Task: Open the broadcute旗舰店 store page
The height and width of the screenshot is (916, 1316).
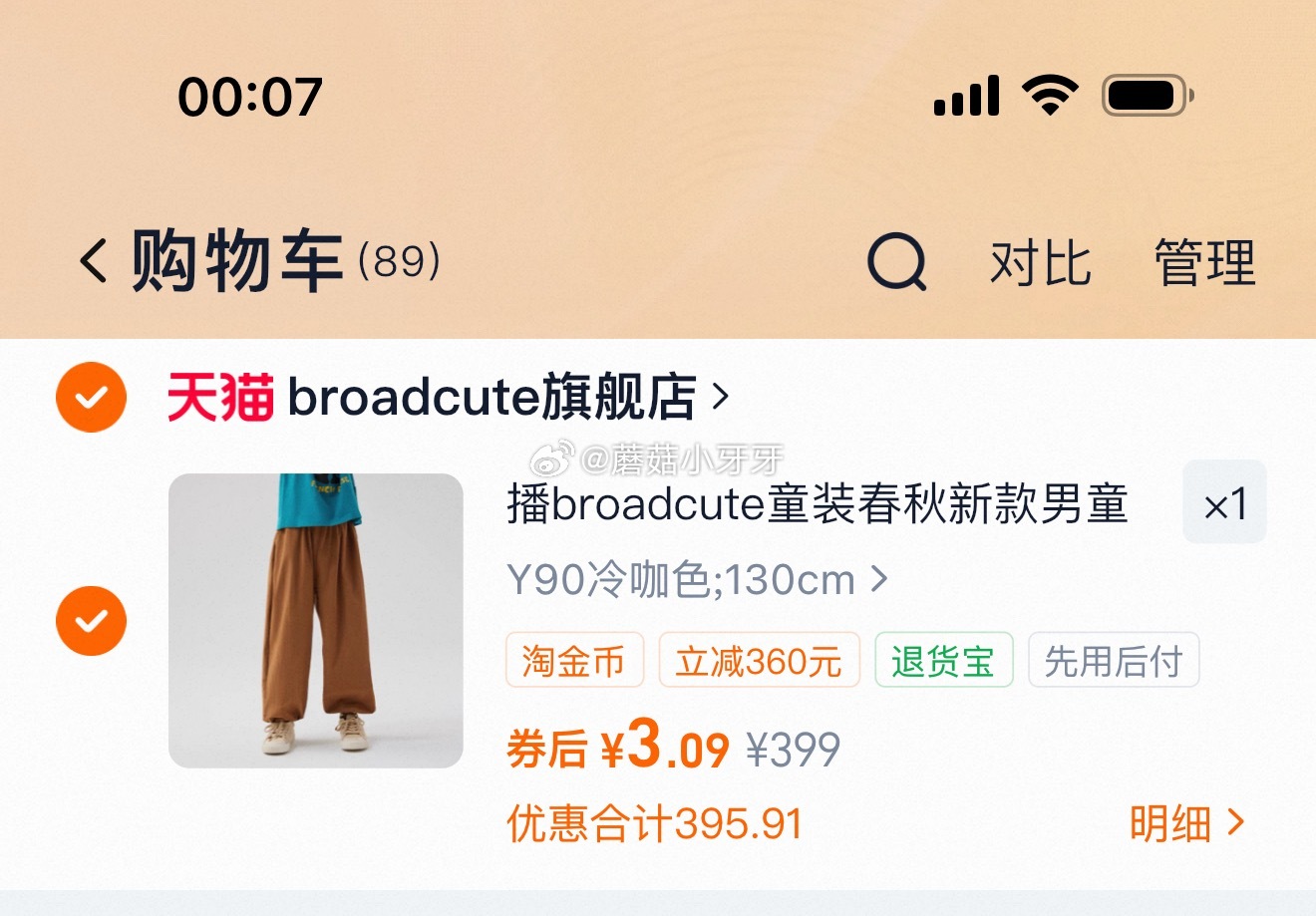Action: pos(449,397)
